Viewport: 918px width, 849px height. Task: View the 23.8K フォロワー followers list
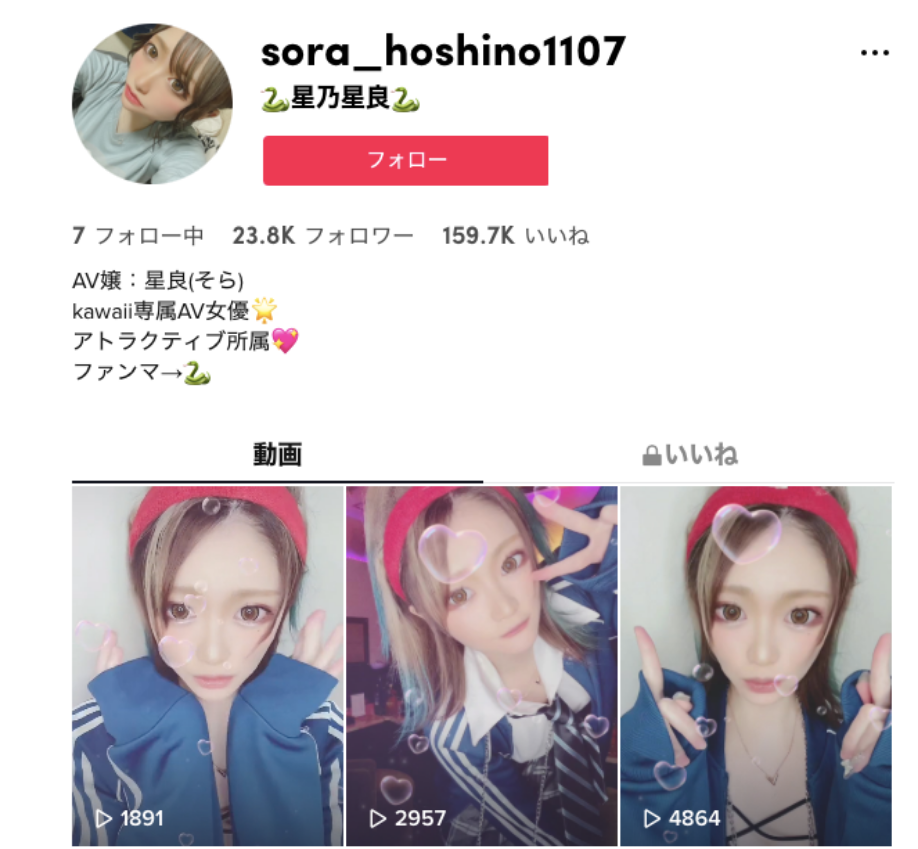[322, 236]
